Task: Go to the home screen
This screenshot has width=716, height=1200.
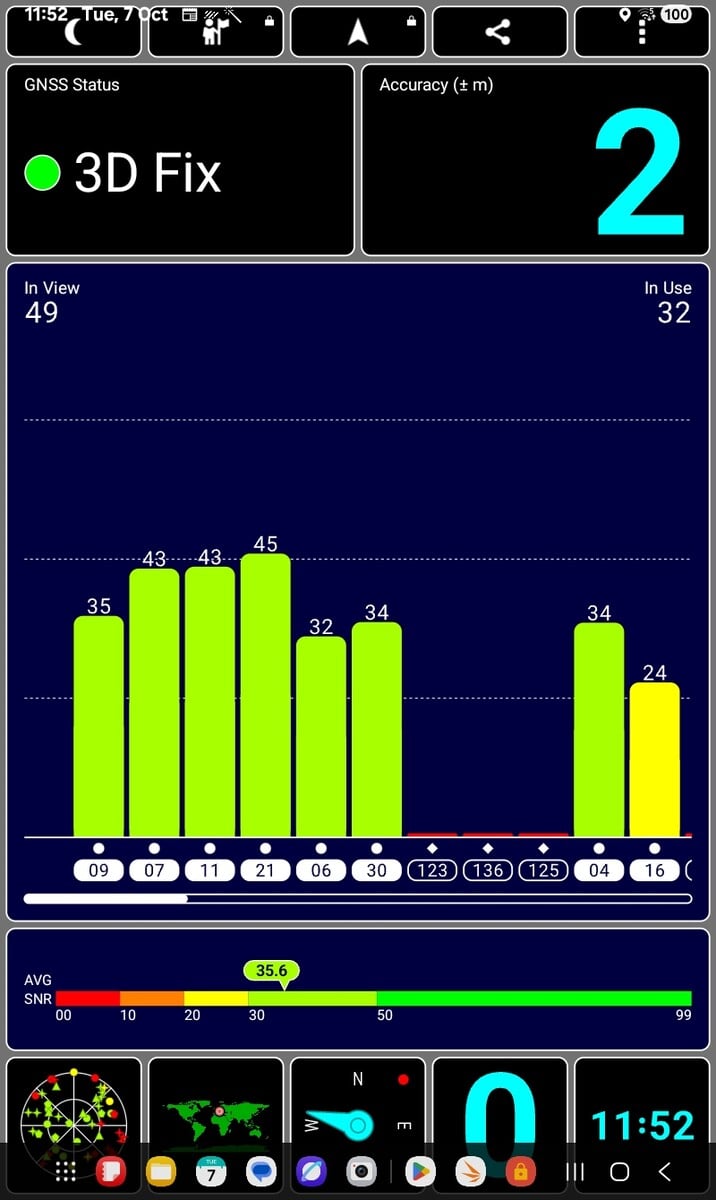Action: pos(619,1172)
